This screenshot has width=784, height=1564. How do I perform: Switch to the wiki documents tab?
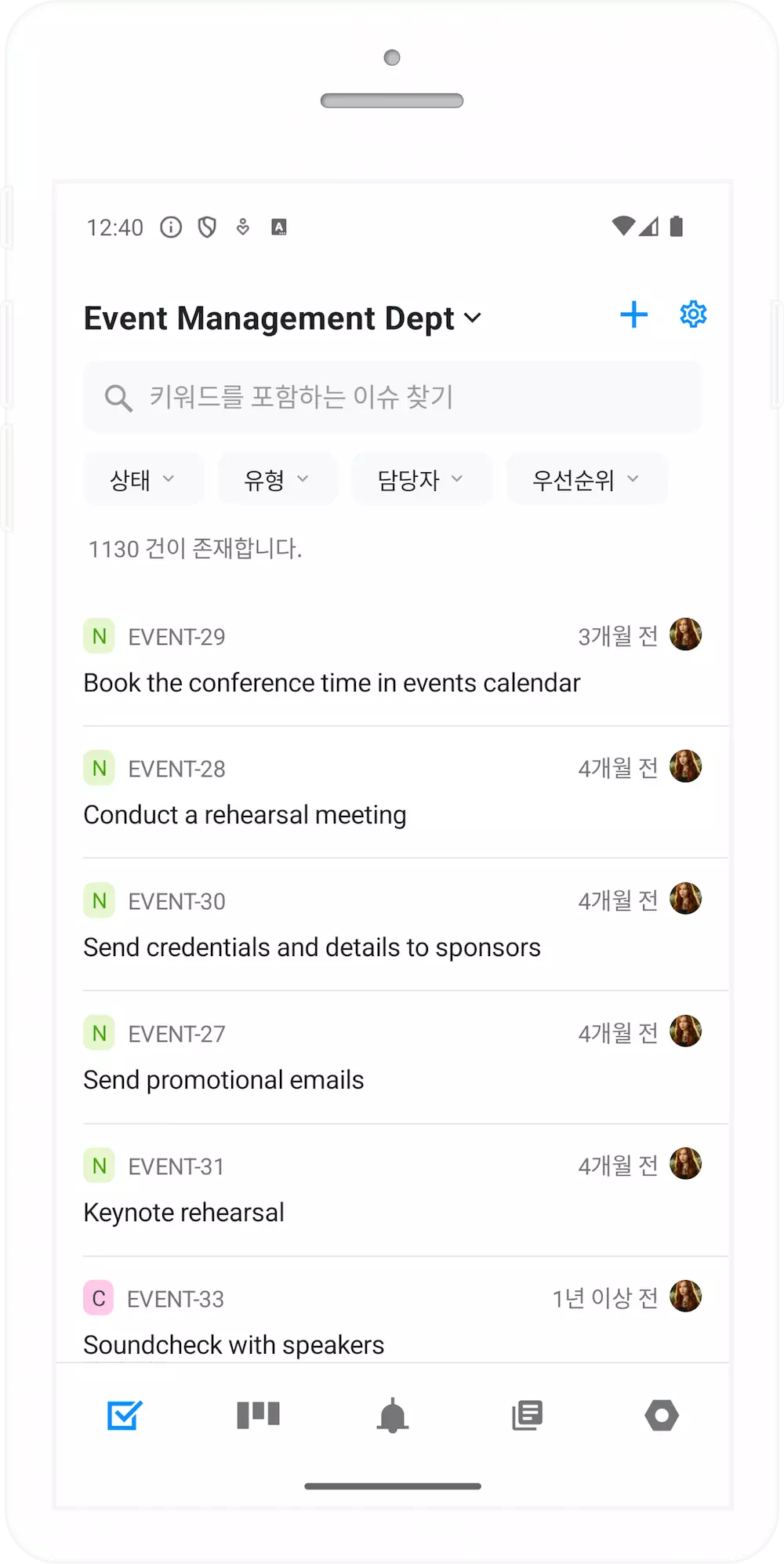point(527,1416)
